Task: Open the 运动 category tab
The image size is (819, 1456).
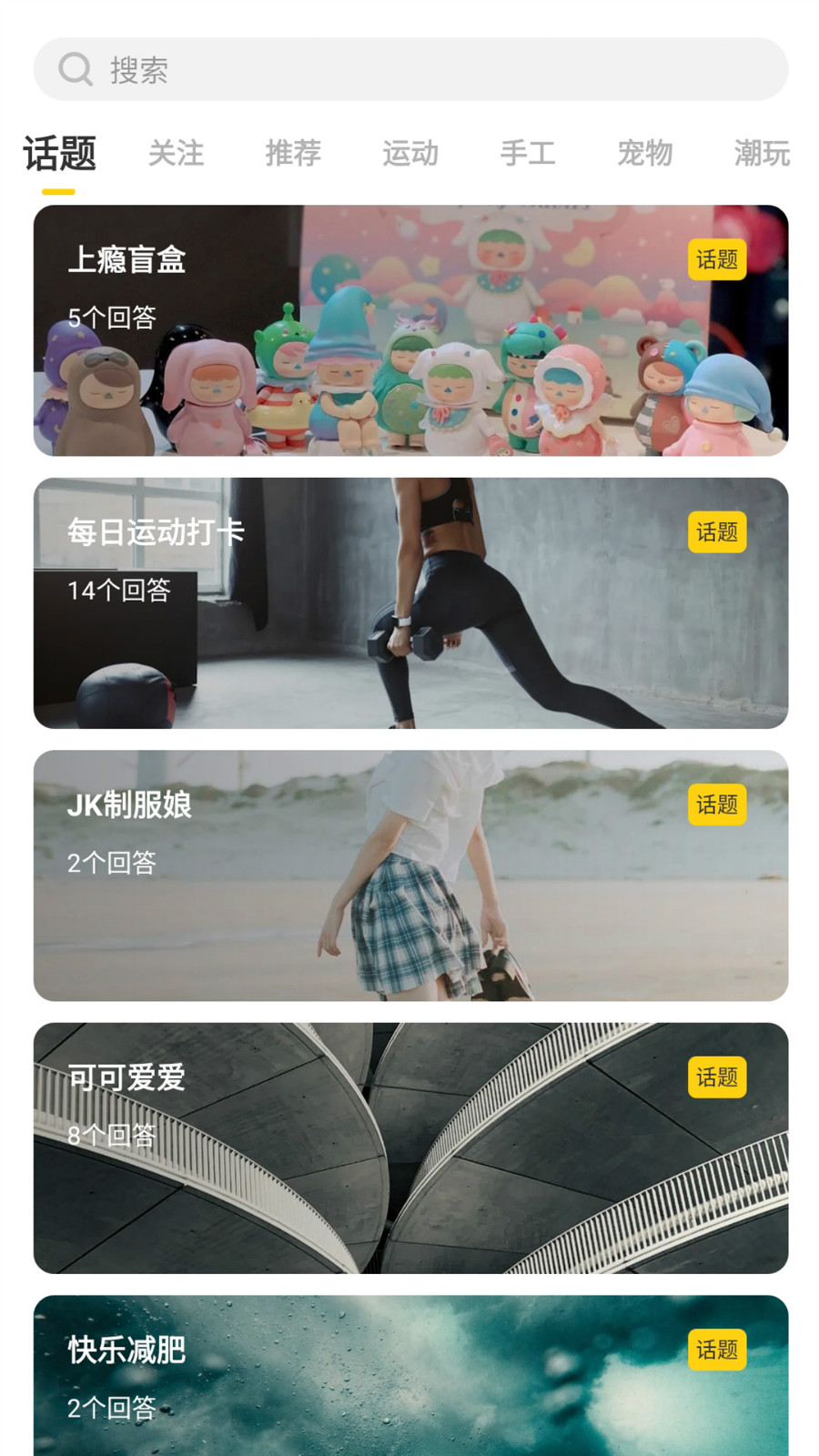Action: [x=410, y=153]
